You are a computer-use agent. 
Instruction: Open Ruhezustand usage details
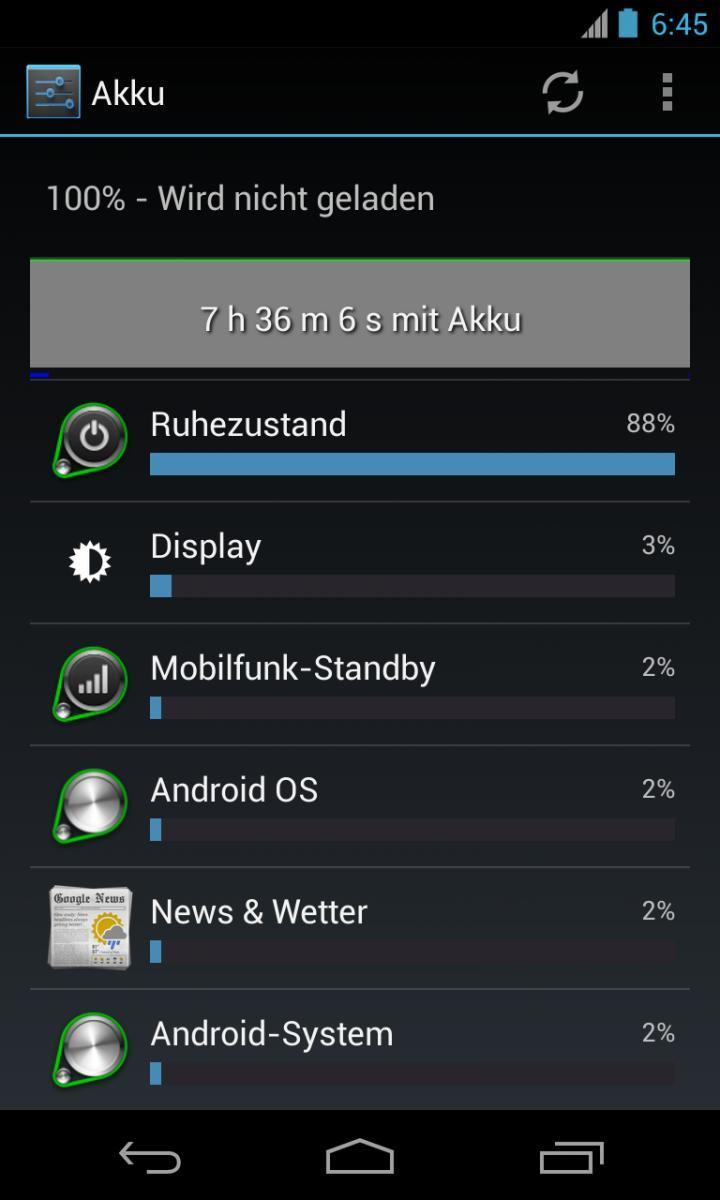(360, 441)
